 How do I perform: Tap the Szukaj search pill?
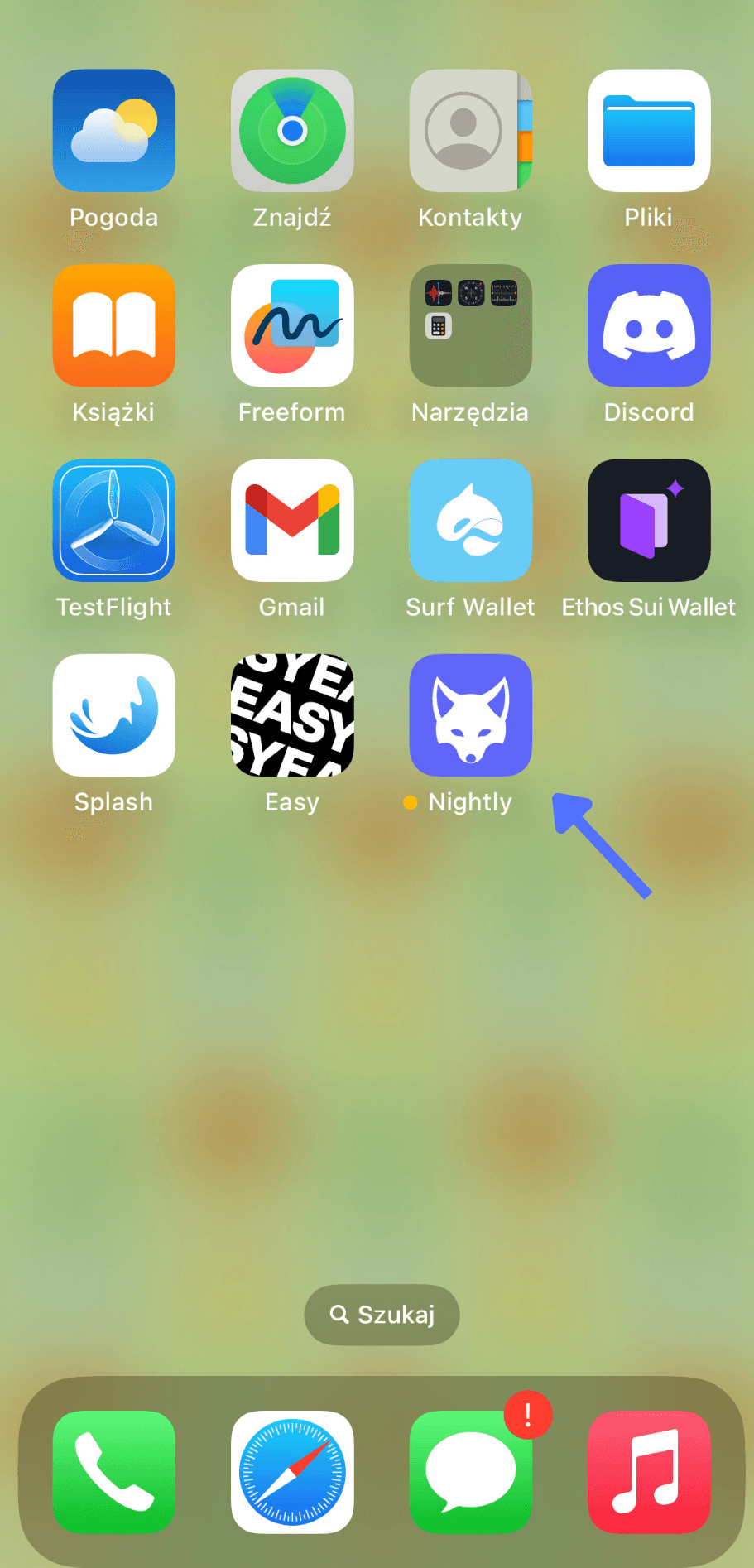tap(382, 1315)
